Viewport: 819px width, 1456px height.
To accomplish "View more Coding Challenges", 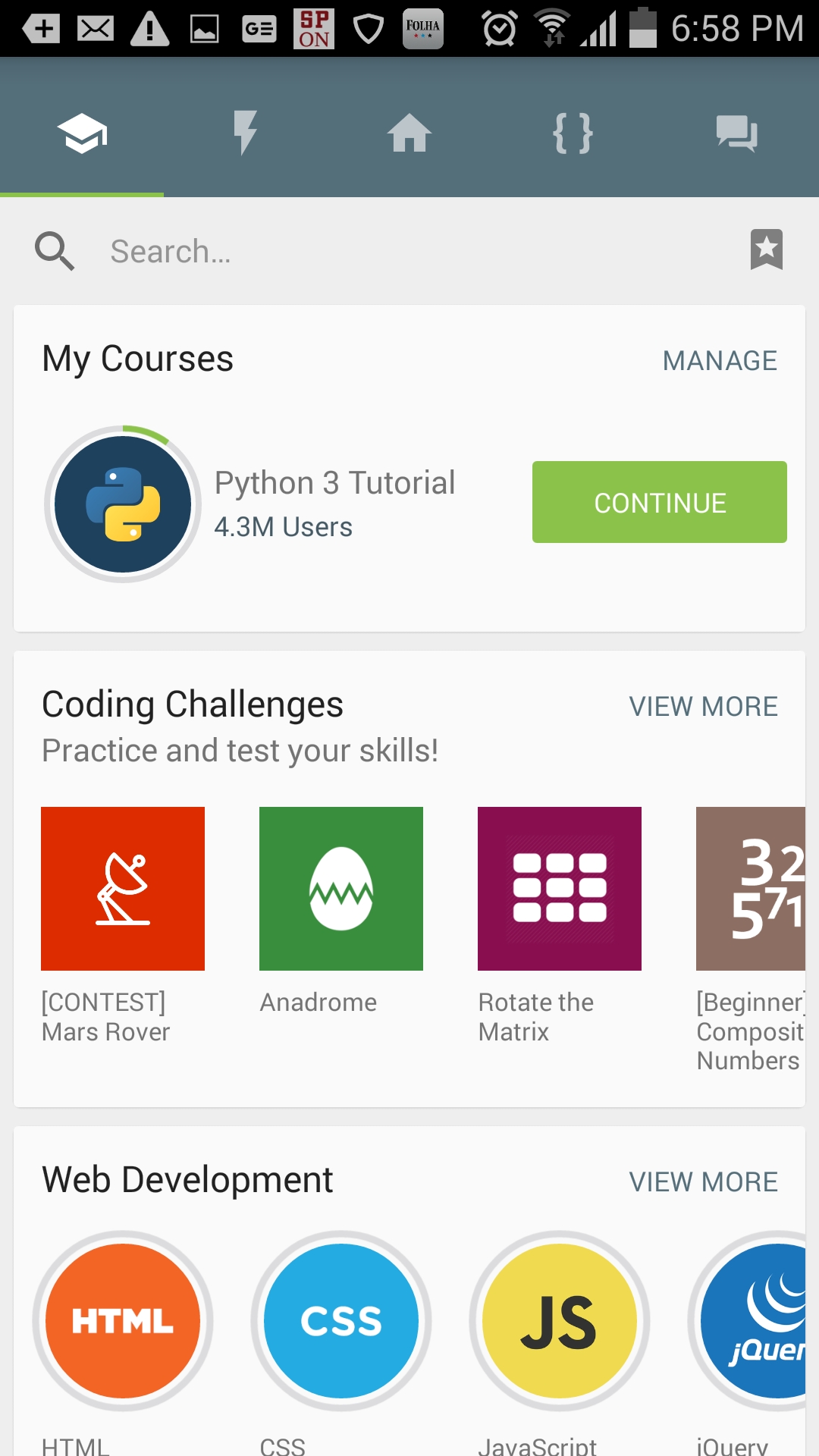I will [703, 707].
